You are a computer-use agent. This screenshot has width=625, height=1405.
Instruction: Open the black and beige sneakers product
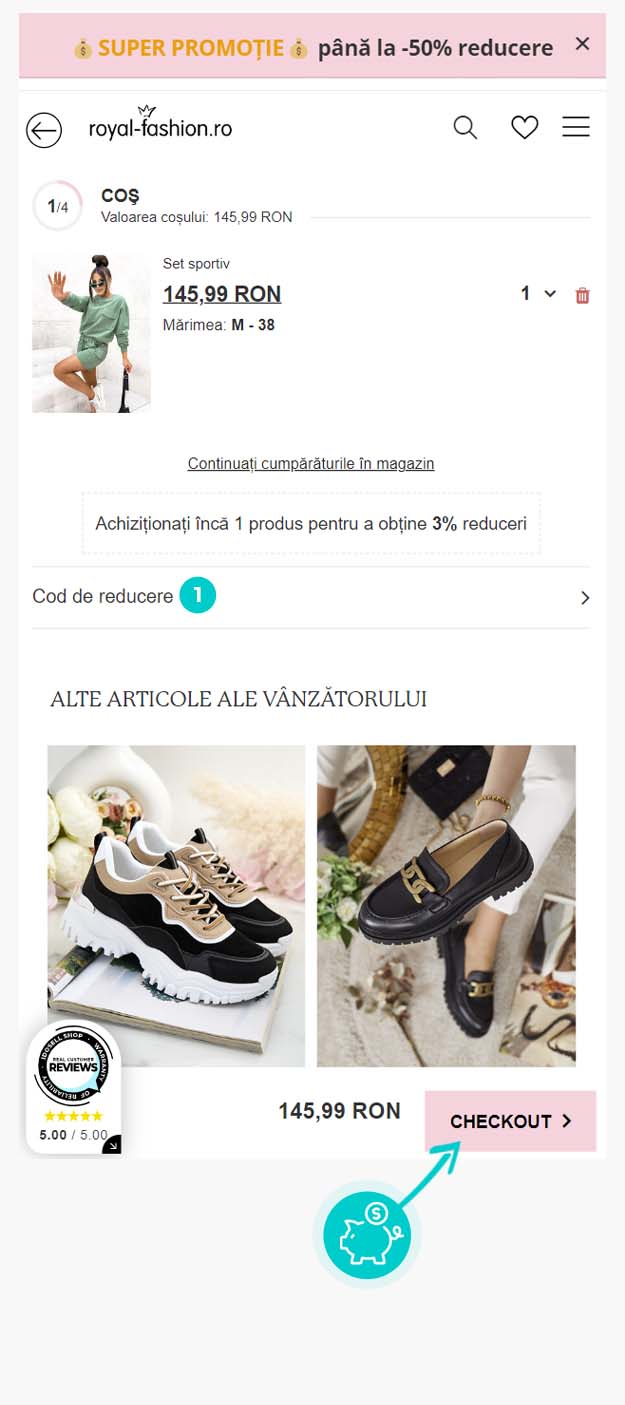tap(176, 905)
